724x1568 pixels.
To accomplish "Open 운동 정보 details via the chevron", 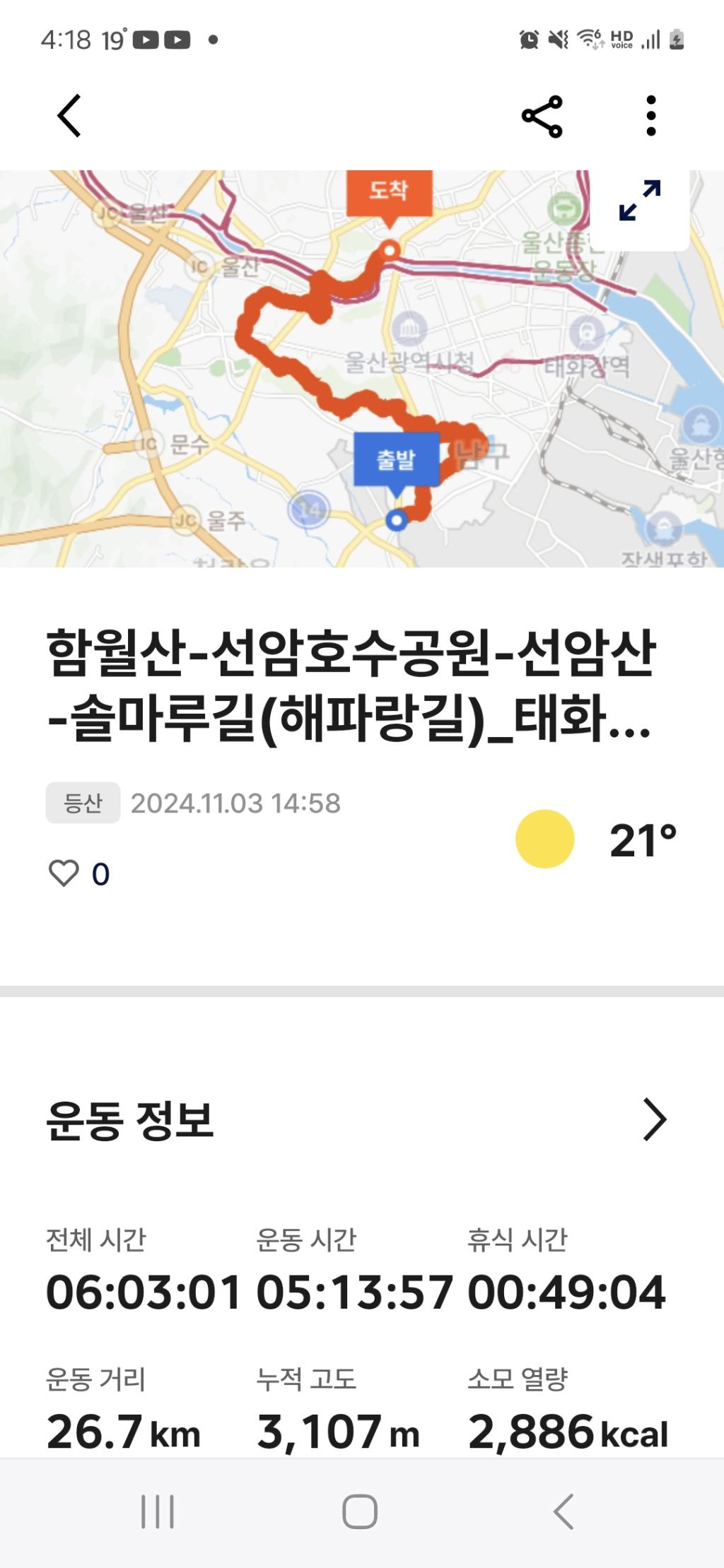I will [654, 1119].
